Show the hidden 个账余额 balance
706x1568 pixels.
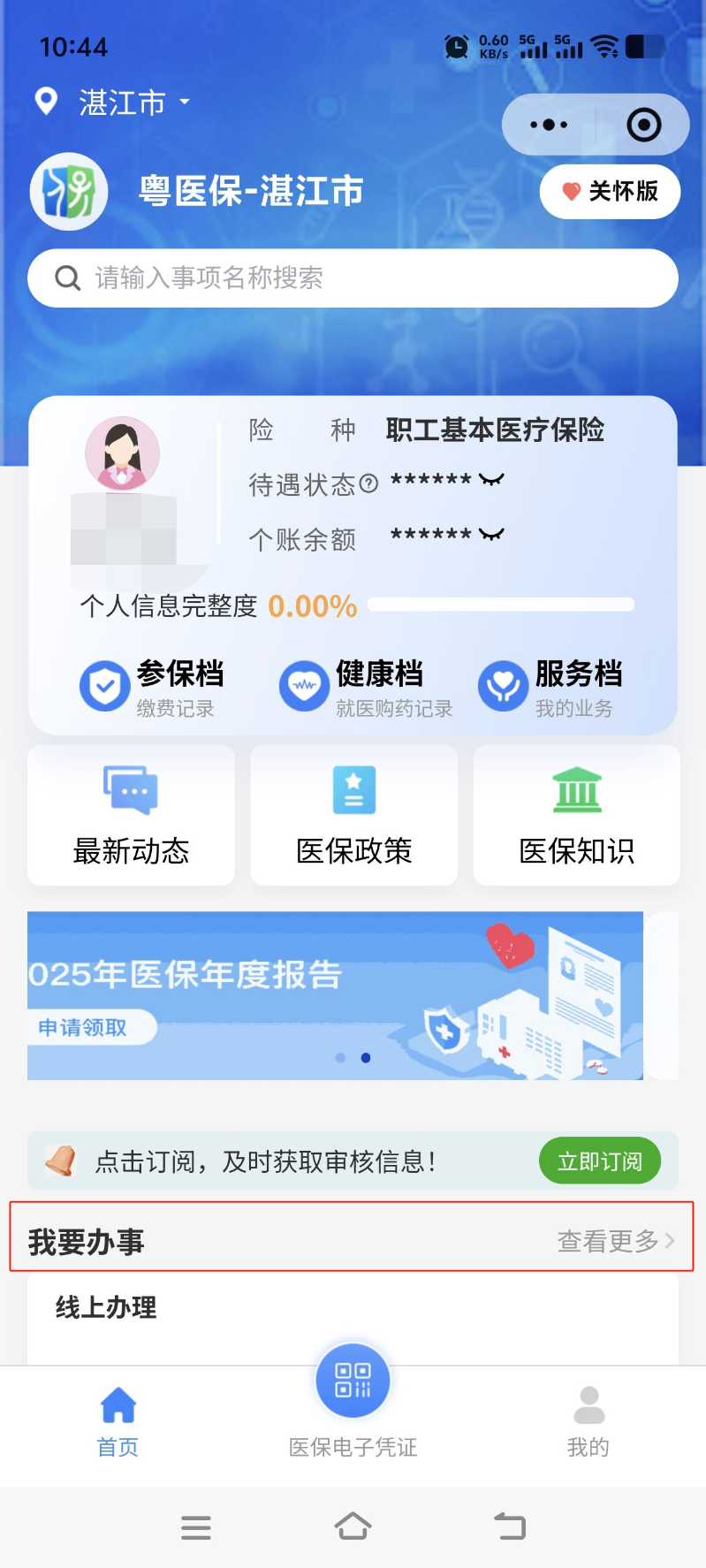(x=491, y=535)
